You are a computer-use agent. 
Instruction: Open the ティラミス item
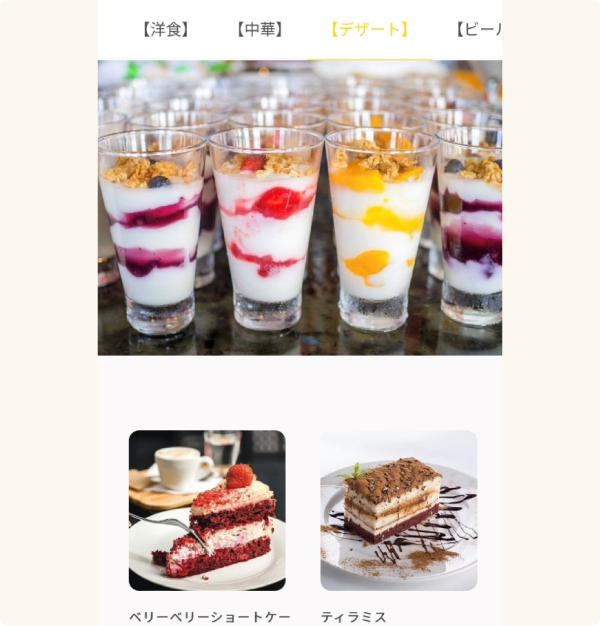398,511
